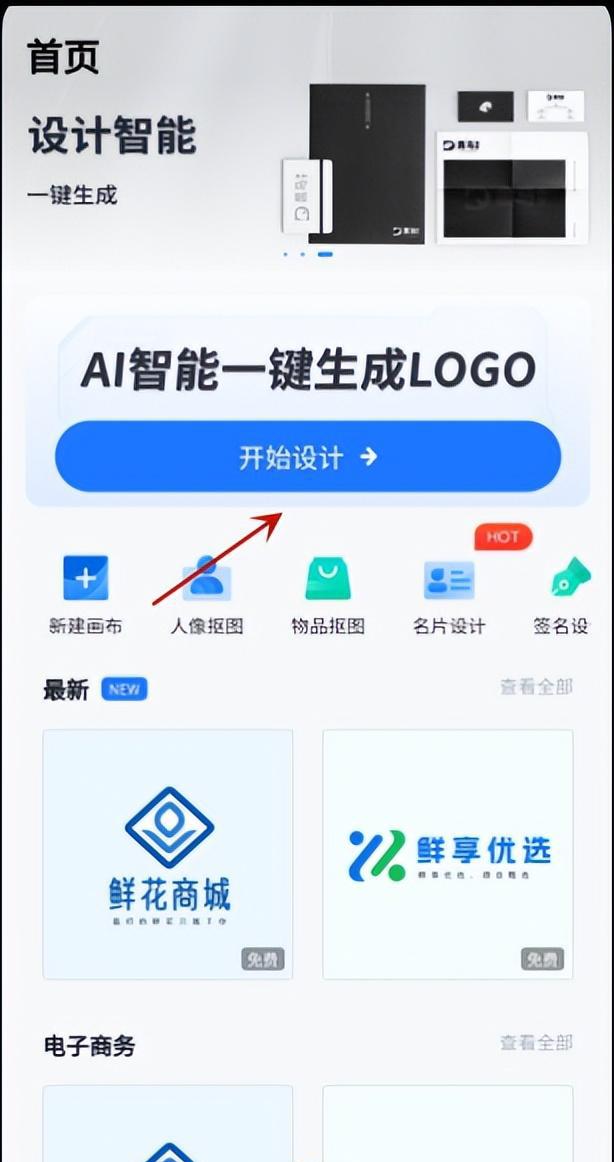Tap the 开始设计 button
Screen dimensions: 614x1162
point(307,457)
